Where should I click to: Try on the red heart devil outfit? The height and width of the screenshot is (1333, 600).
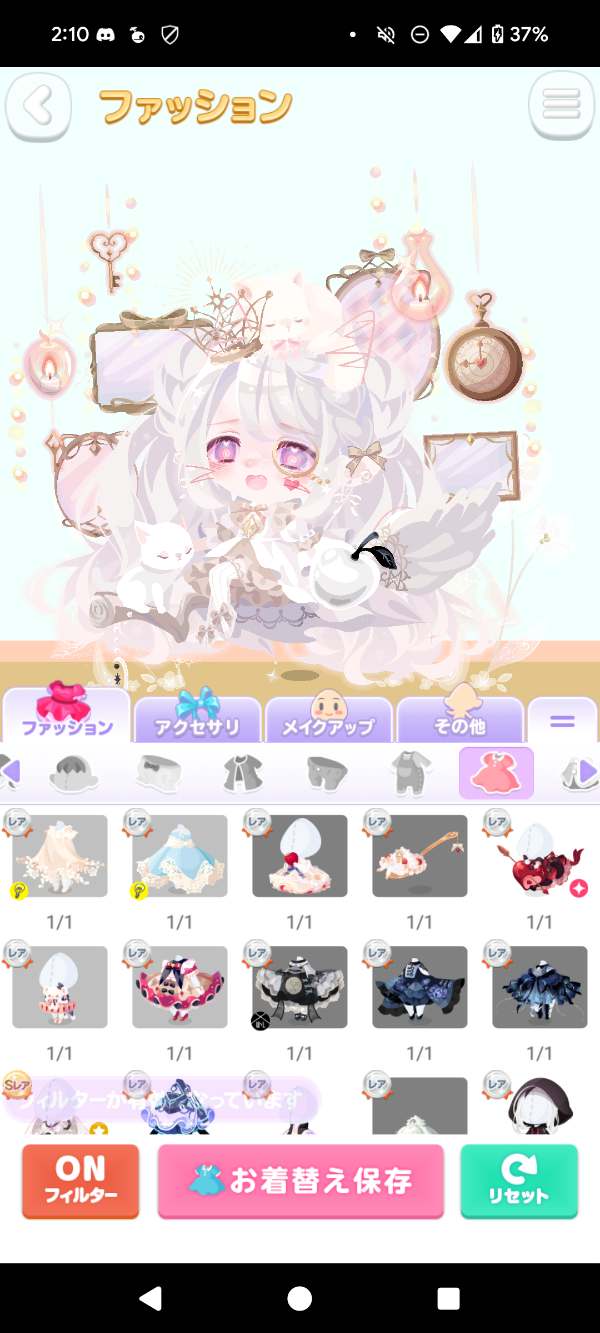[540, 856]
